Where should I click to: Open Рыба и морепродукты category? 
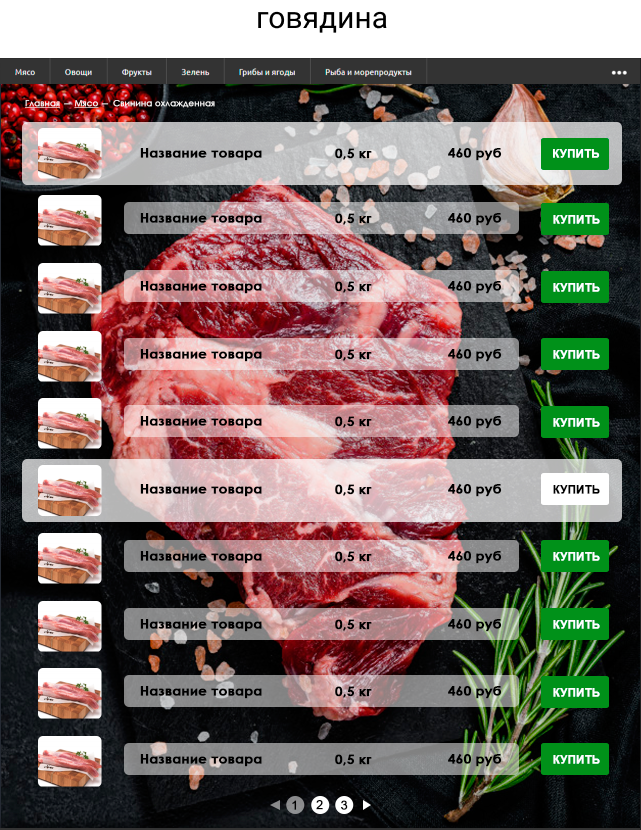click(368, 72)
